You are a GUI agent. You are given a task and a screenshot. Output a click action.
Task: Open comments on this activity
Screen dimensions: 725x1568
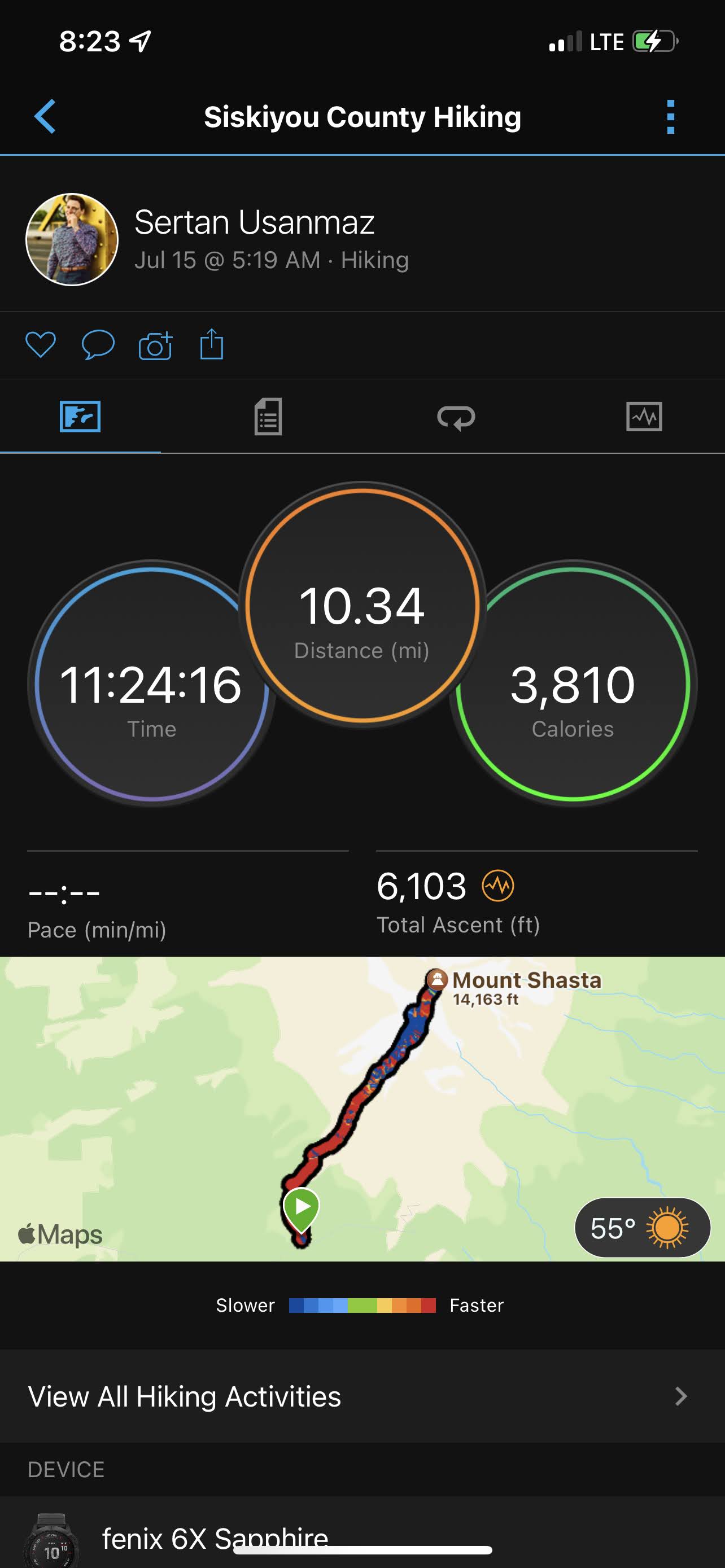click(98, 345)
